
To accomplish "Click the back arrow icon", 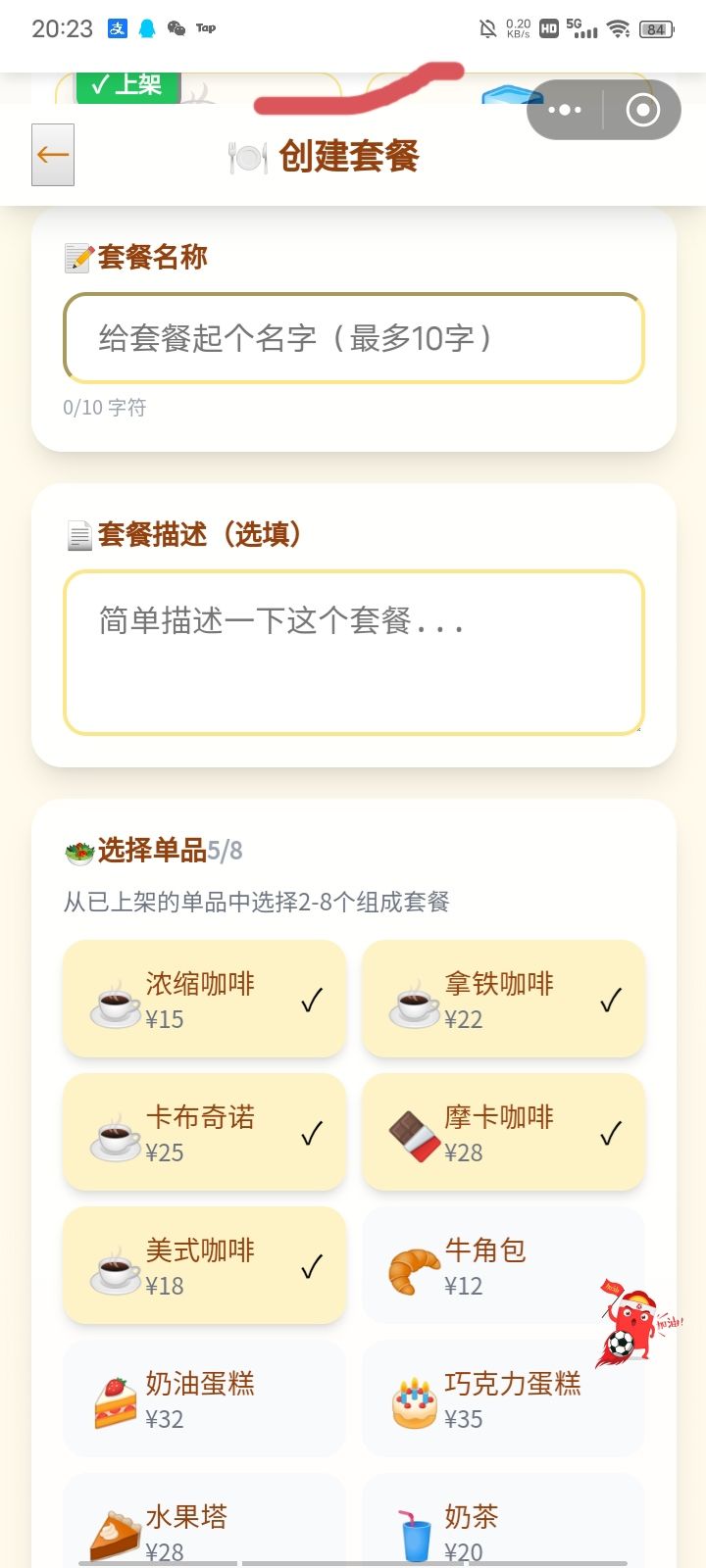I will [x=52, y=154].
